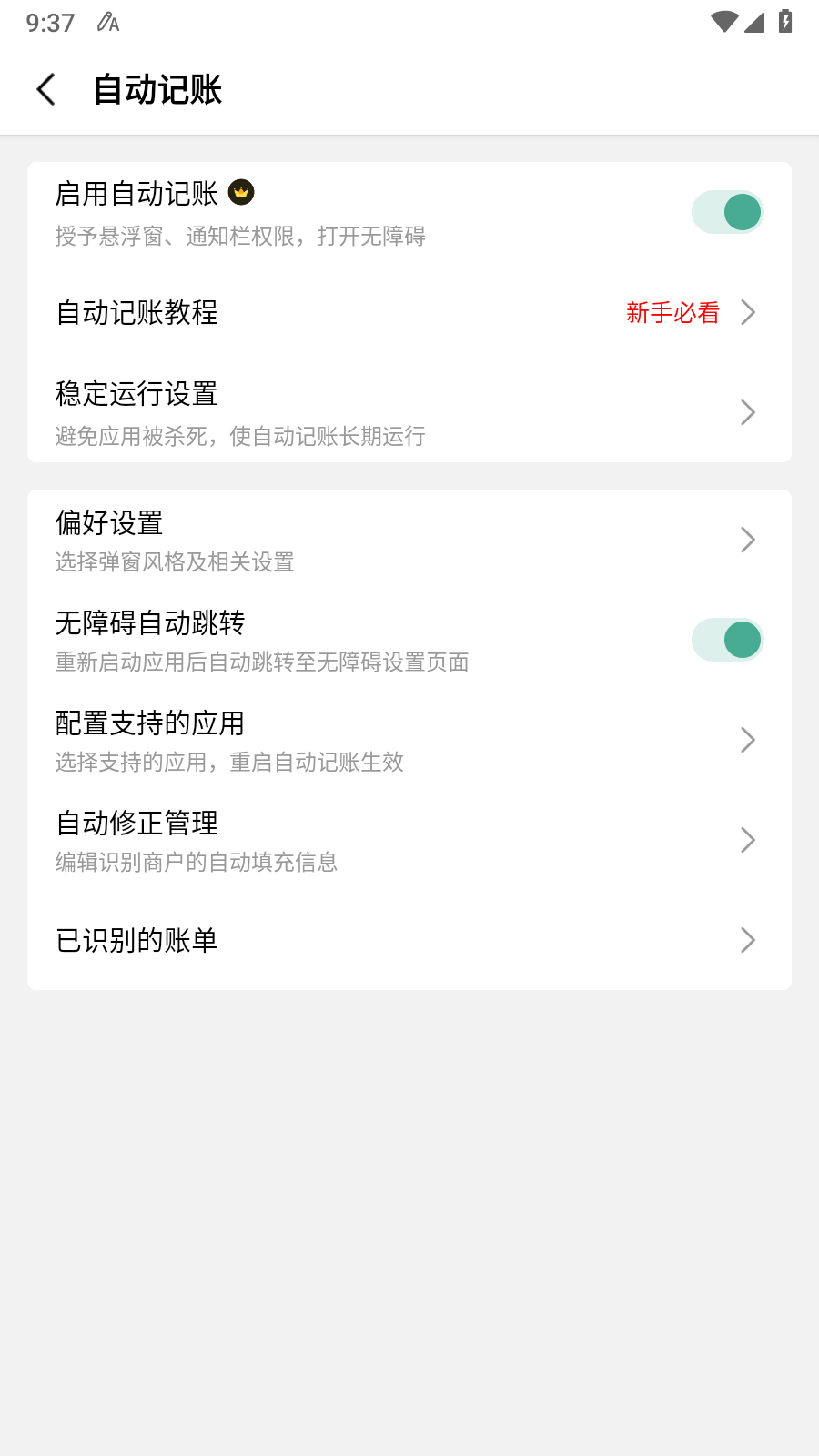Click the back arrow to exit settings

click(45, 89)
